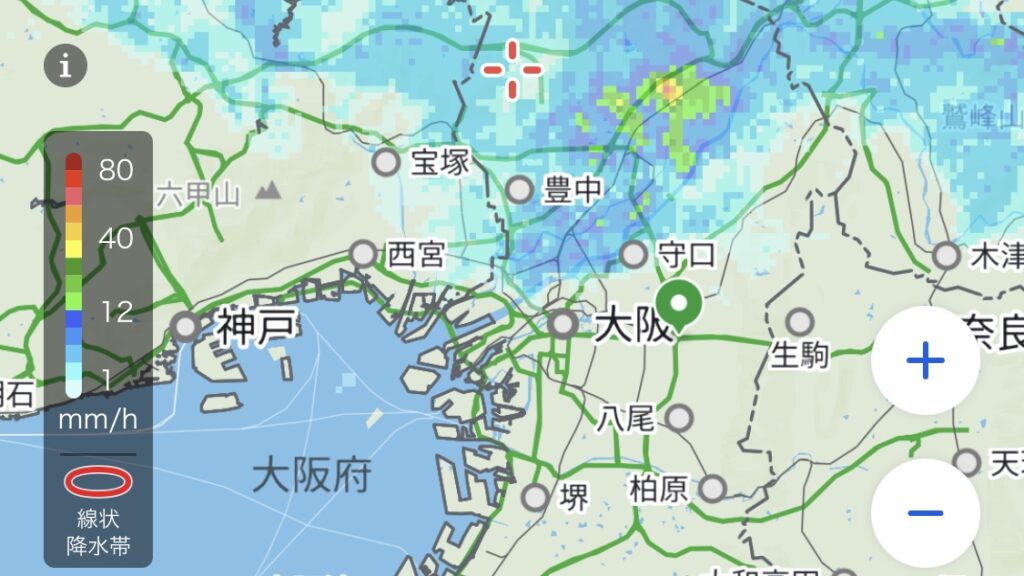The width and height of the screenshot is (1024, 576).
Task: Zoom out with the minus button
Action: click(x=925, y=513)
